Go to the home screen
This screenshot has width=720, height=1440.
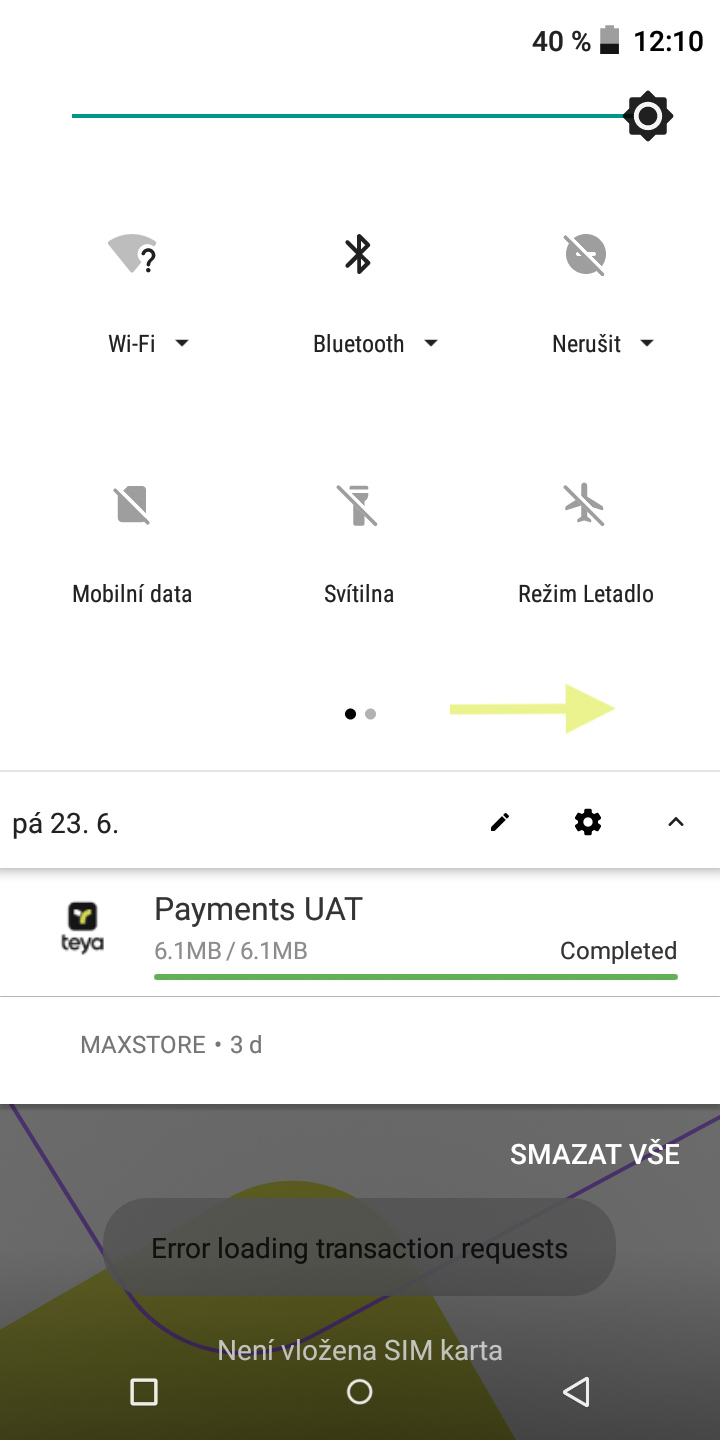(x=359, y=1391)
